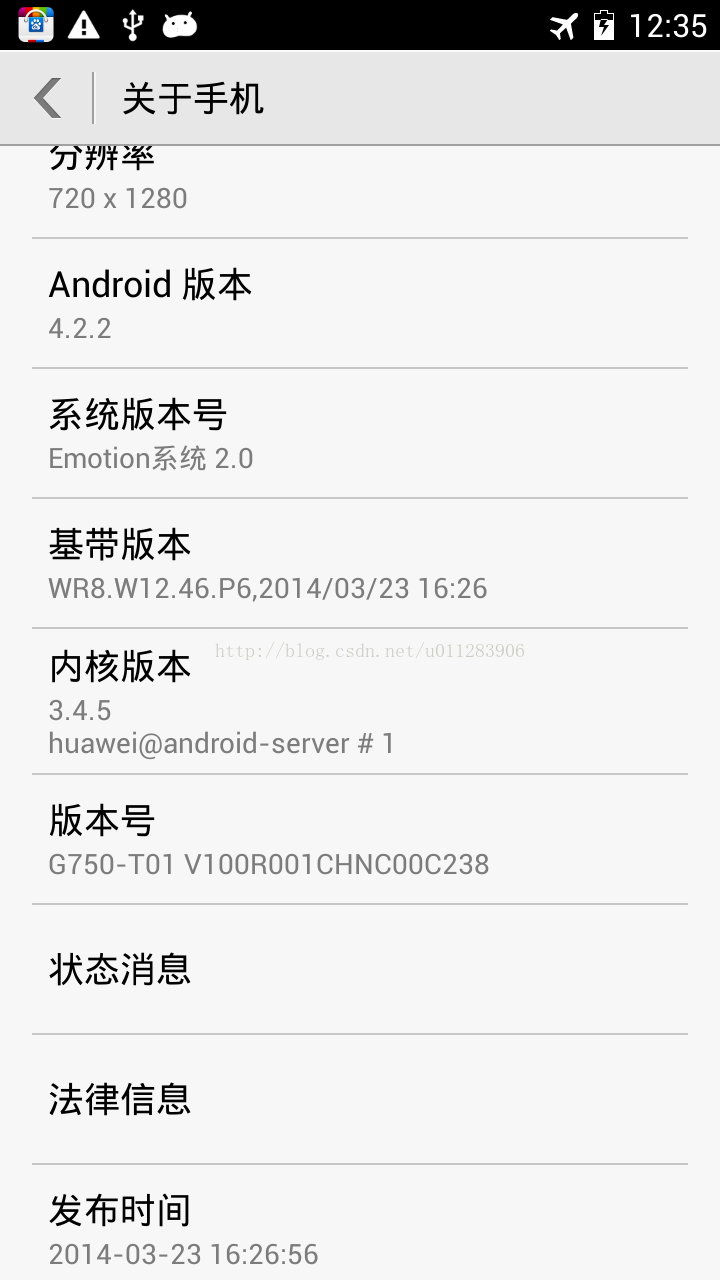Open the 状态消息 row
Image resolution: width=720 pixels, height=1280 pixels.
(360, 969)
